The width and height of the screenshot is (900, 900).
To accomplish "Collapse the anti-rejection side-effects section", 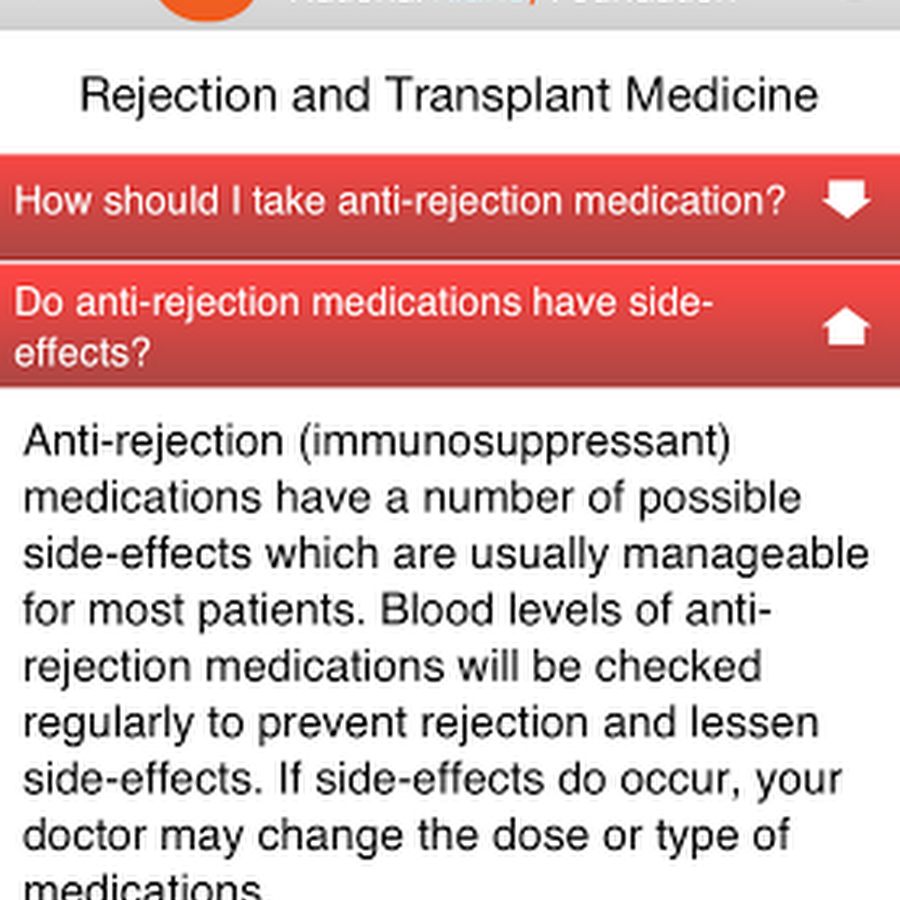I will (x=450, y=325).
